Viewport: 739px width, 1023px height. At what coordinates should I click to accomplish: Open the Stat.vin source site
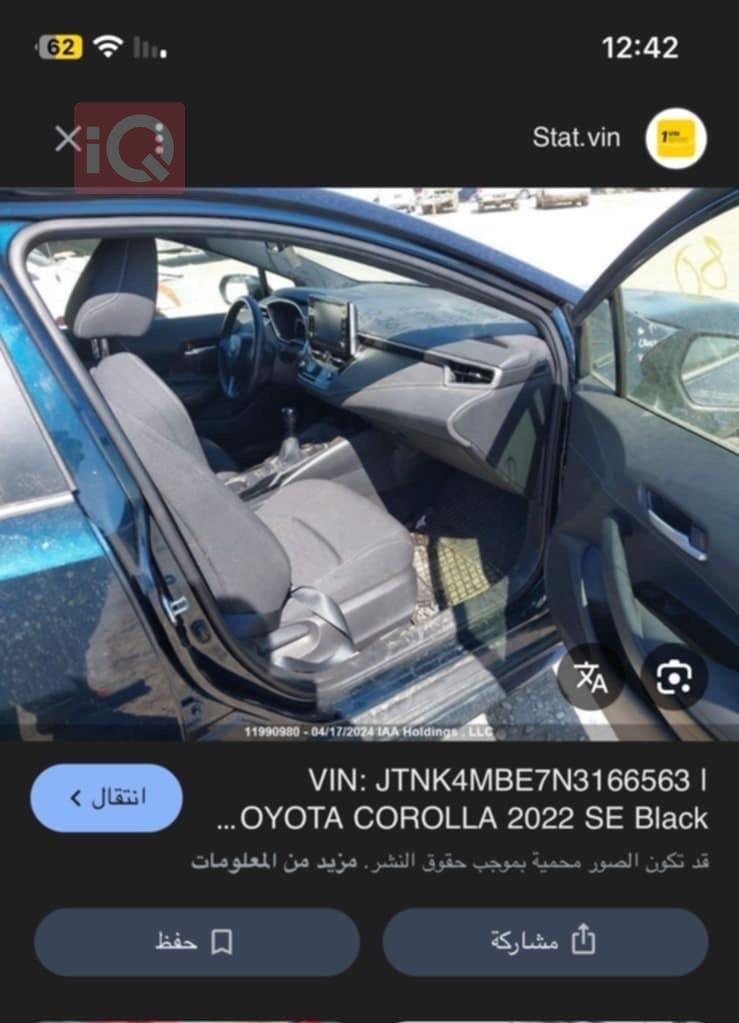pyautogui.click(x=576, y=138)
